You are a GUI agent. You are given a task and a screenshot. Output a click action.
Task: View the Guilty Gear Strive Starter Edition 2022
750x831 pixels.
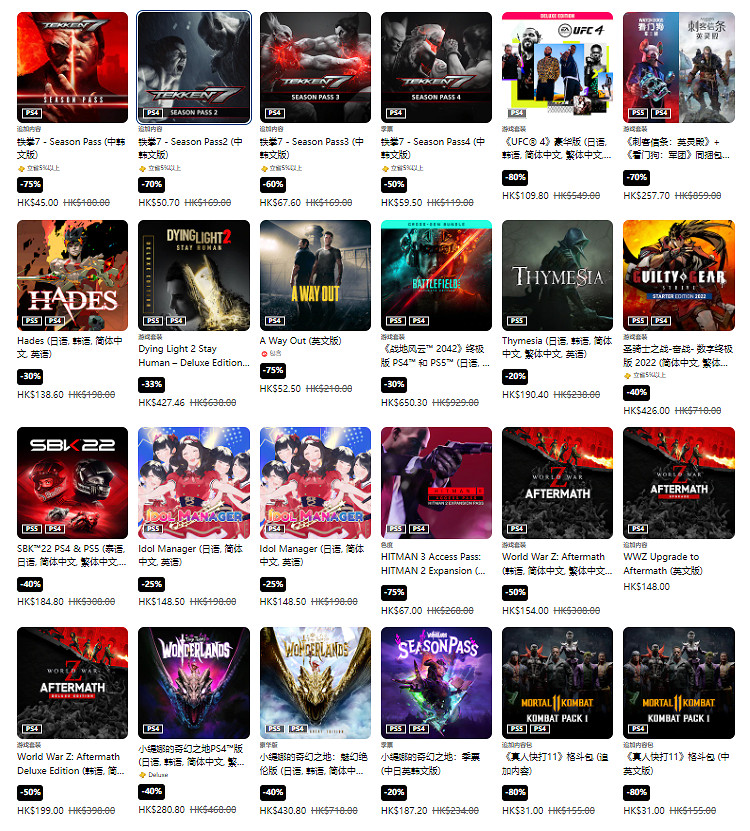pos(679,276)
